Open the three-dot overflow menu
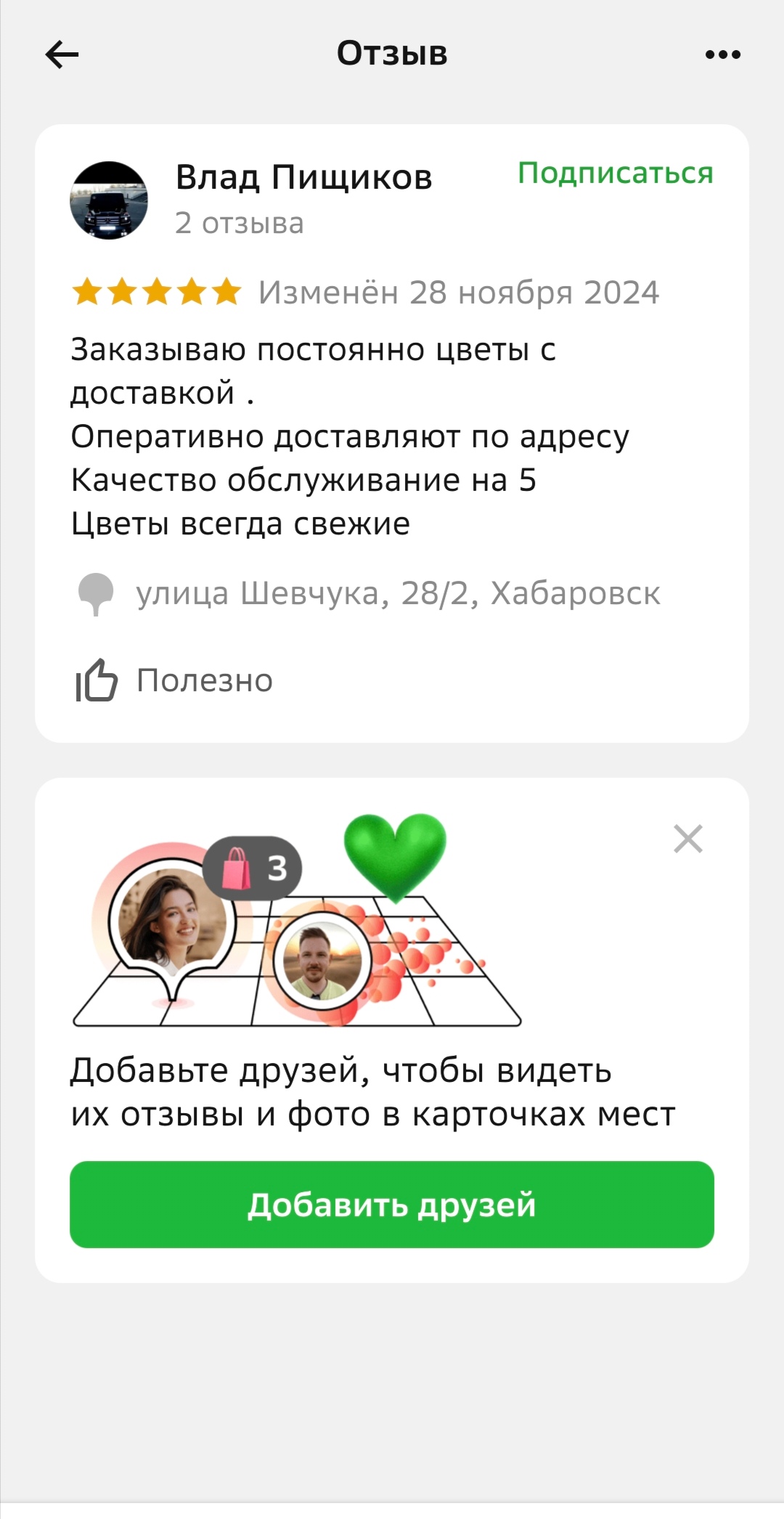The height and width of the screenshot is (1519, 784). pyautogui.click(x=723, y=54)
